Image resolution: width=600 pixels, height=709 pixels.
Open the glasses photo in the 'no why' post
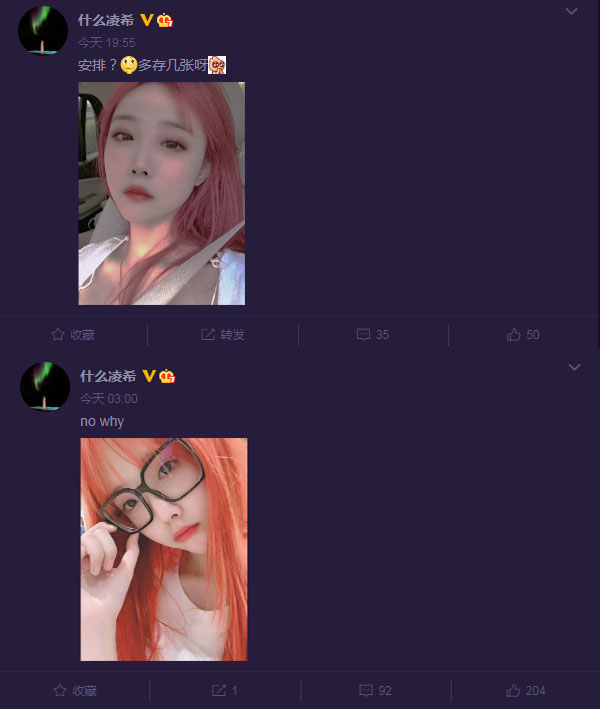click(x=163, y=549)
